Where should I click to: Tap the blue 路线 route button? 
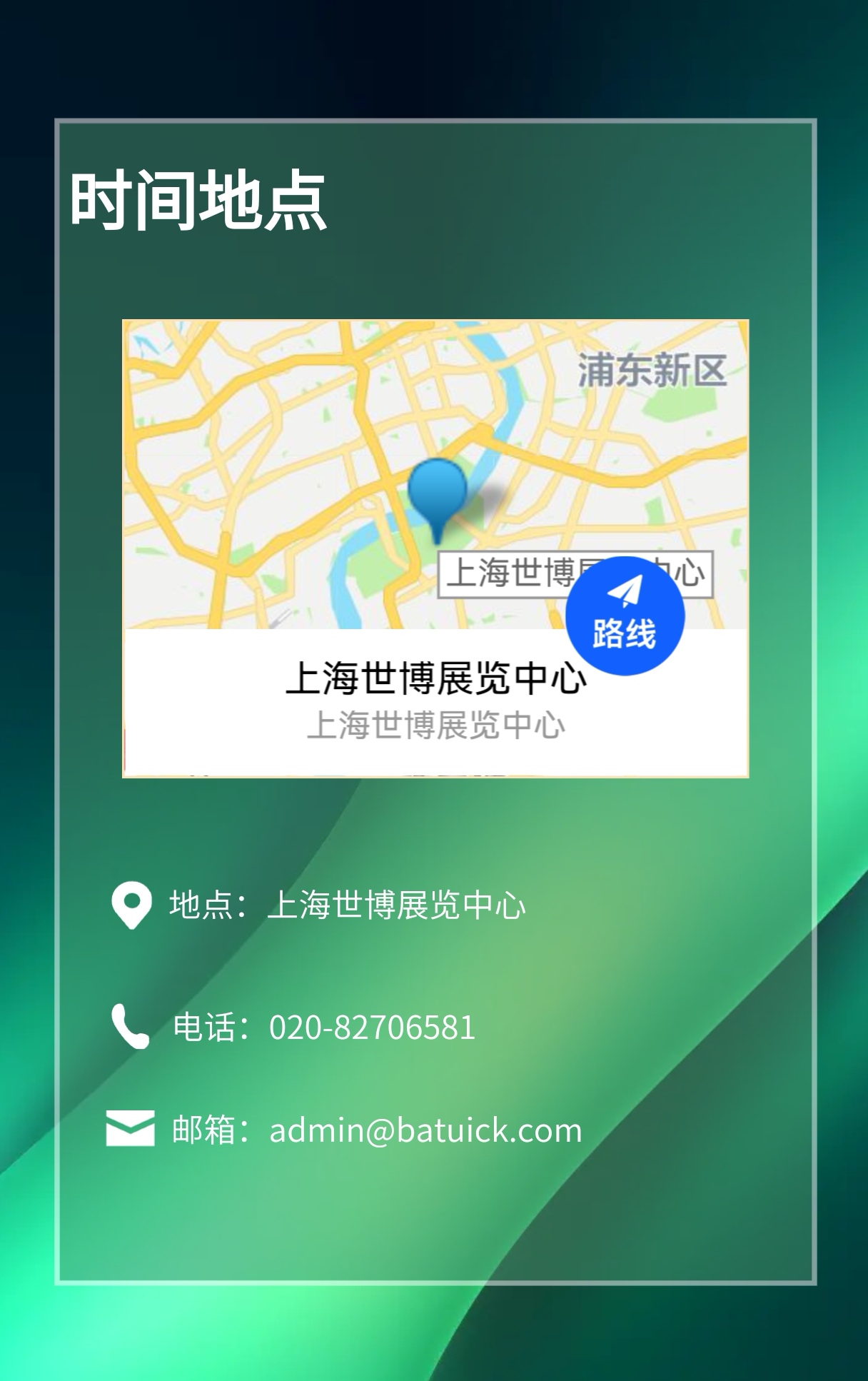point(625,616)
